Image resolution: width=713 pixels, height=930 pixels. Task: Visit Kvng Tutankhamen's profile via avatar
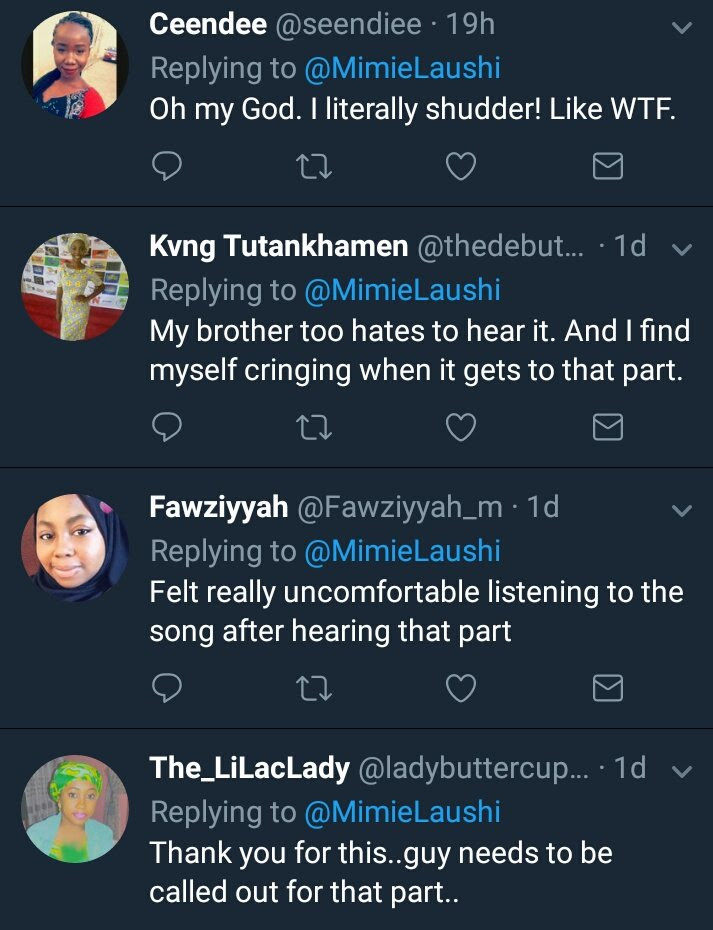[75, 287]
